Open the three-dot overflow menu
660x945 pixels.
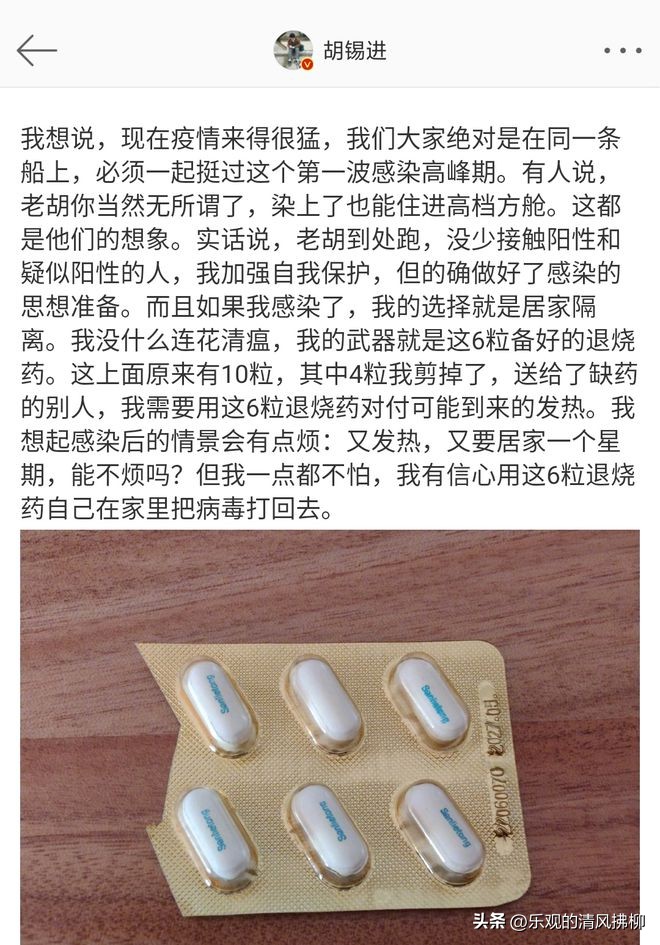point(622,50)
